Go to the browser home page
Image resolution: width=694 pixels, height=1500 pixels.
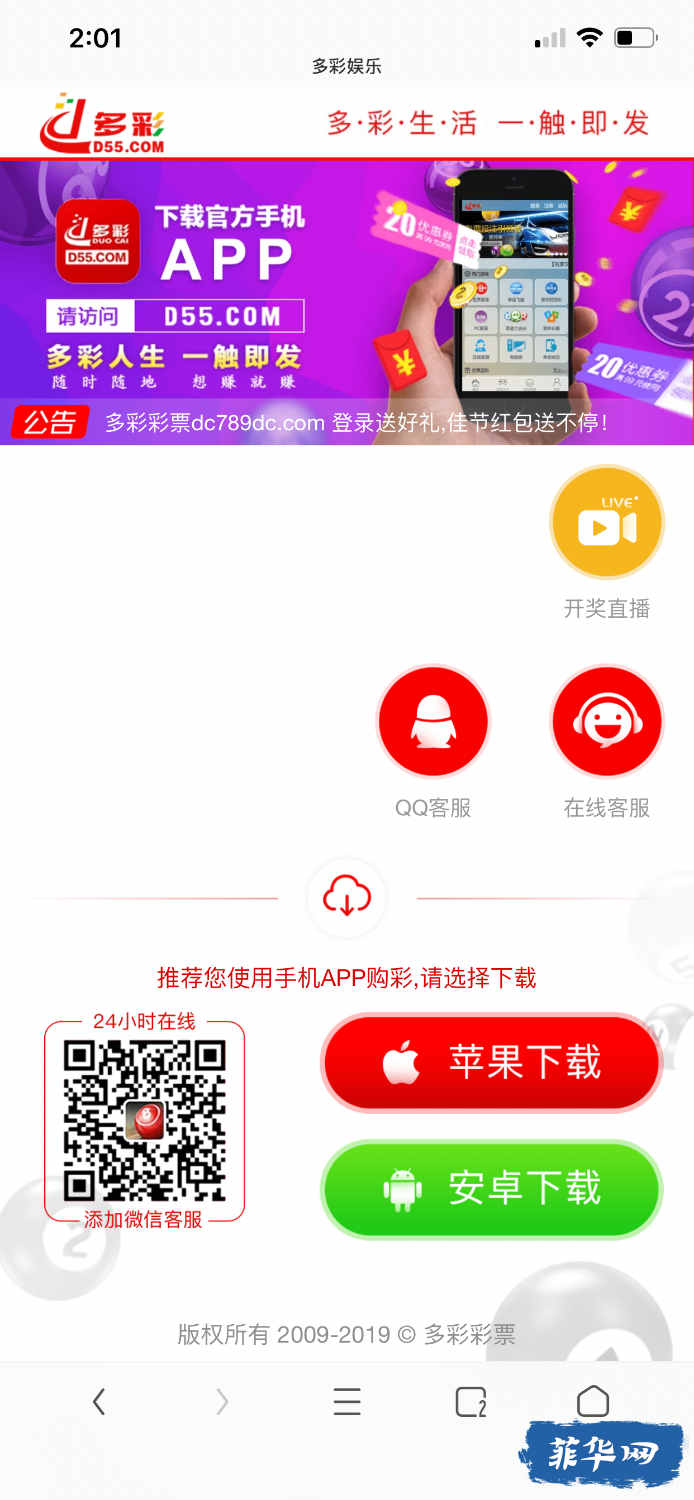coord(593,1402)
